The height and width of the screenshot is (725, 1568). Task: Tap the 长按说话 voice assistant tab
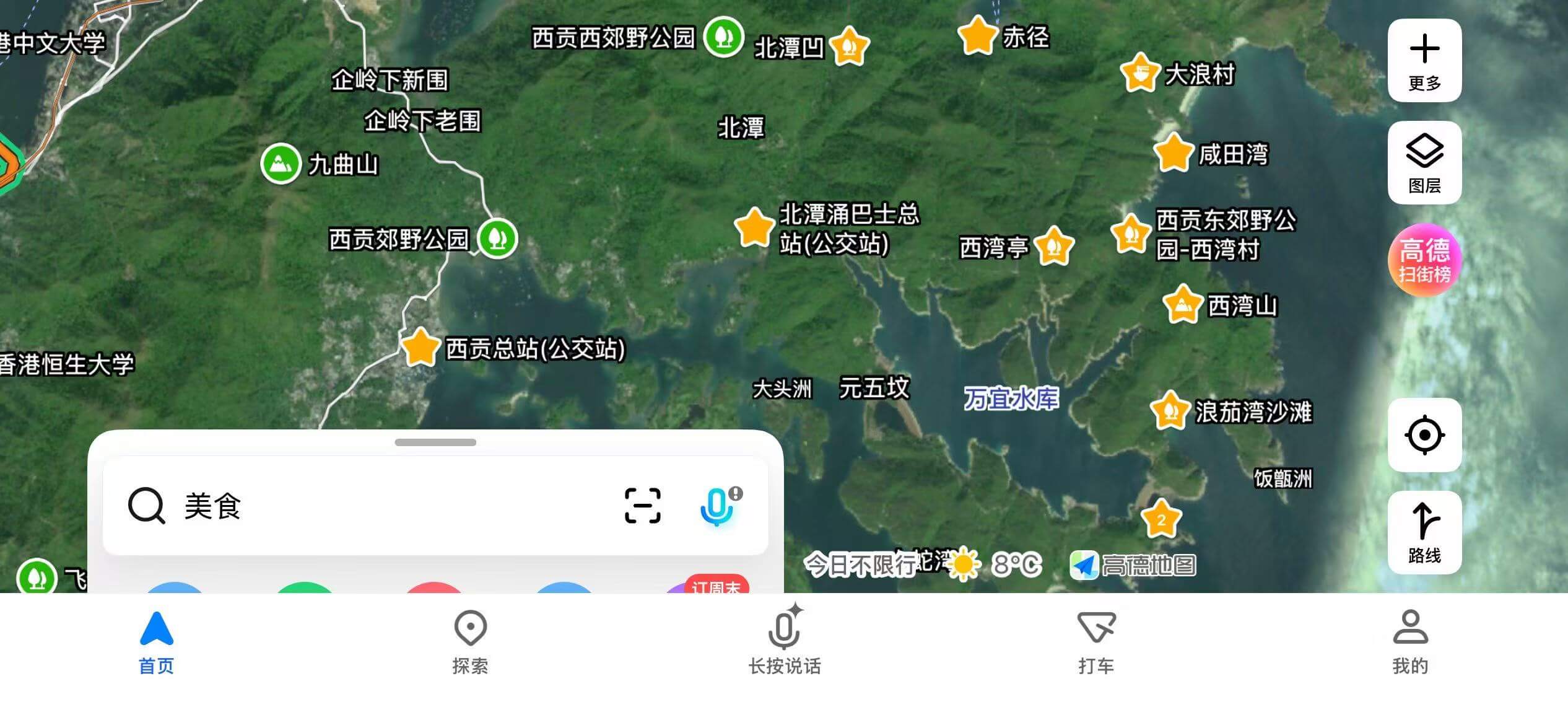(784, 641)
